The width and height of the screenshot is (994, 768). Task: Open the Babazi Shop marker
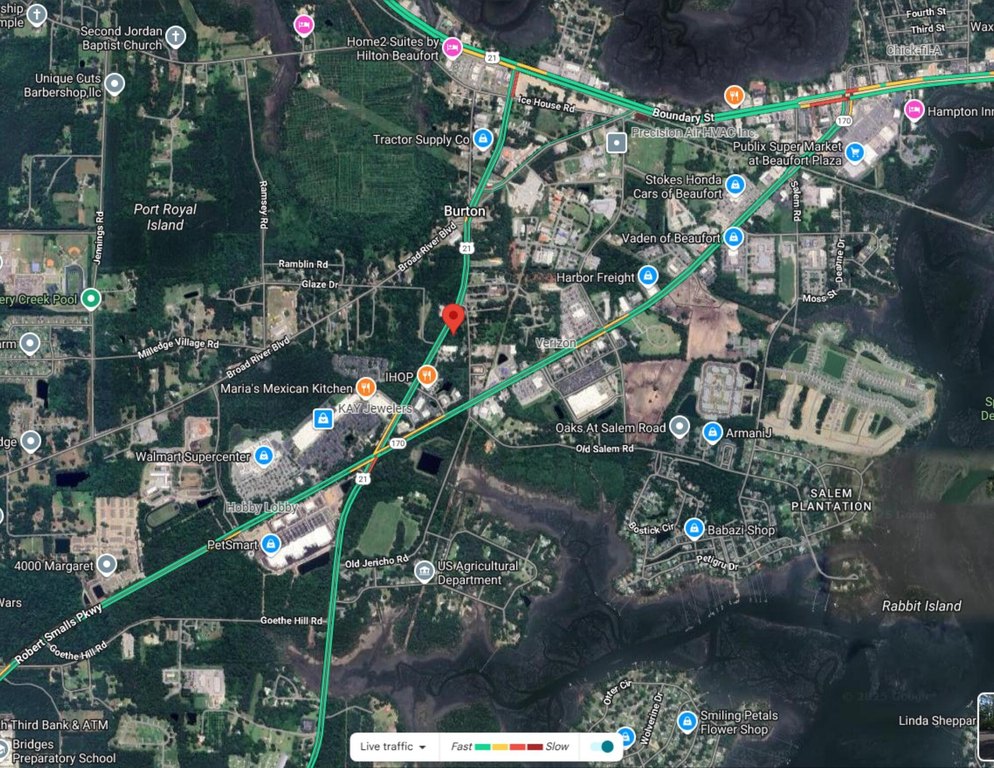[694, 529]
